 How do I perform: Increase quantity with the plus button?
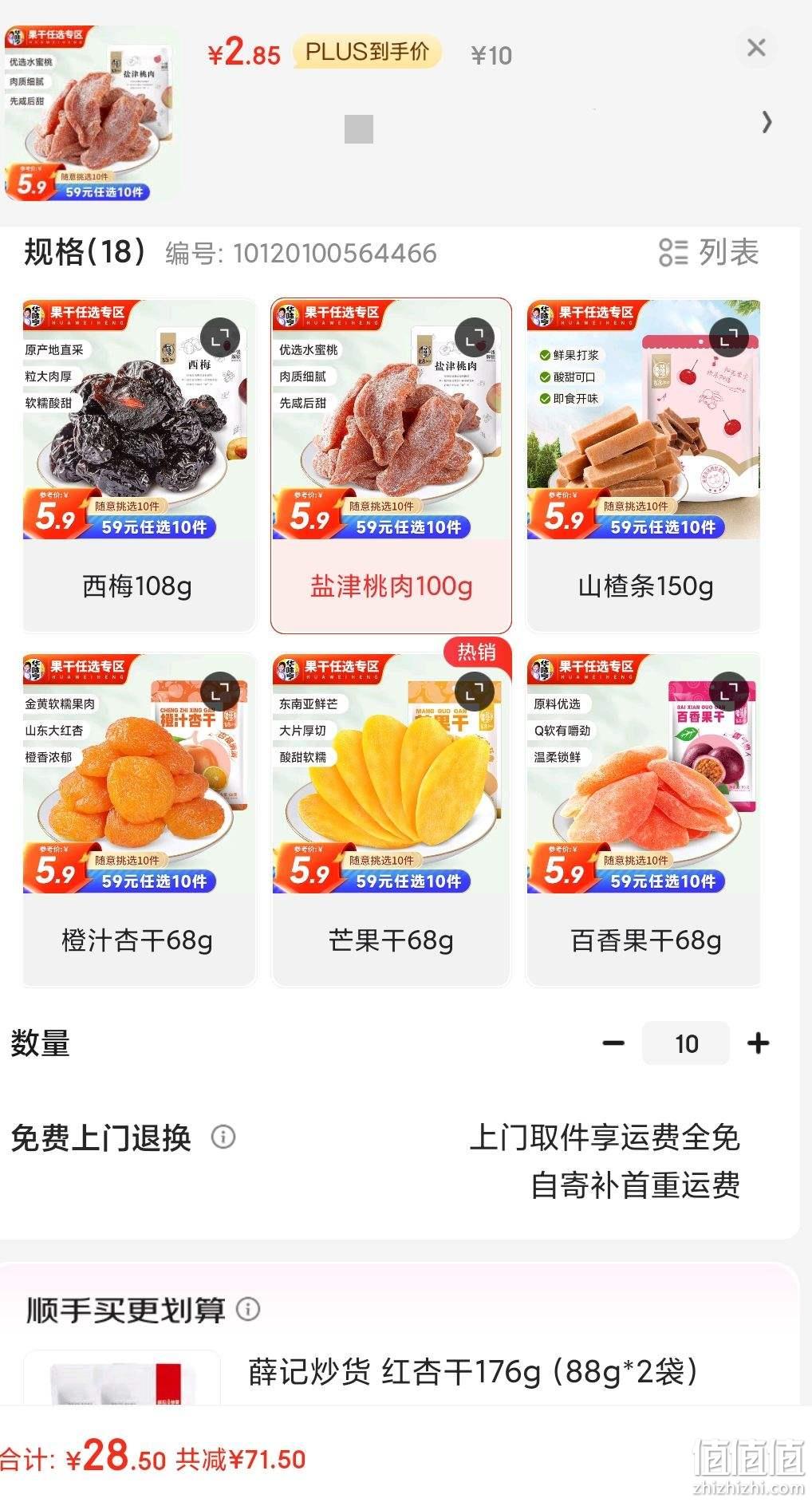(x=759, y=1043)
